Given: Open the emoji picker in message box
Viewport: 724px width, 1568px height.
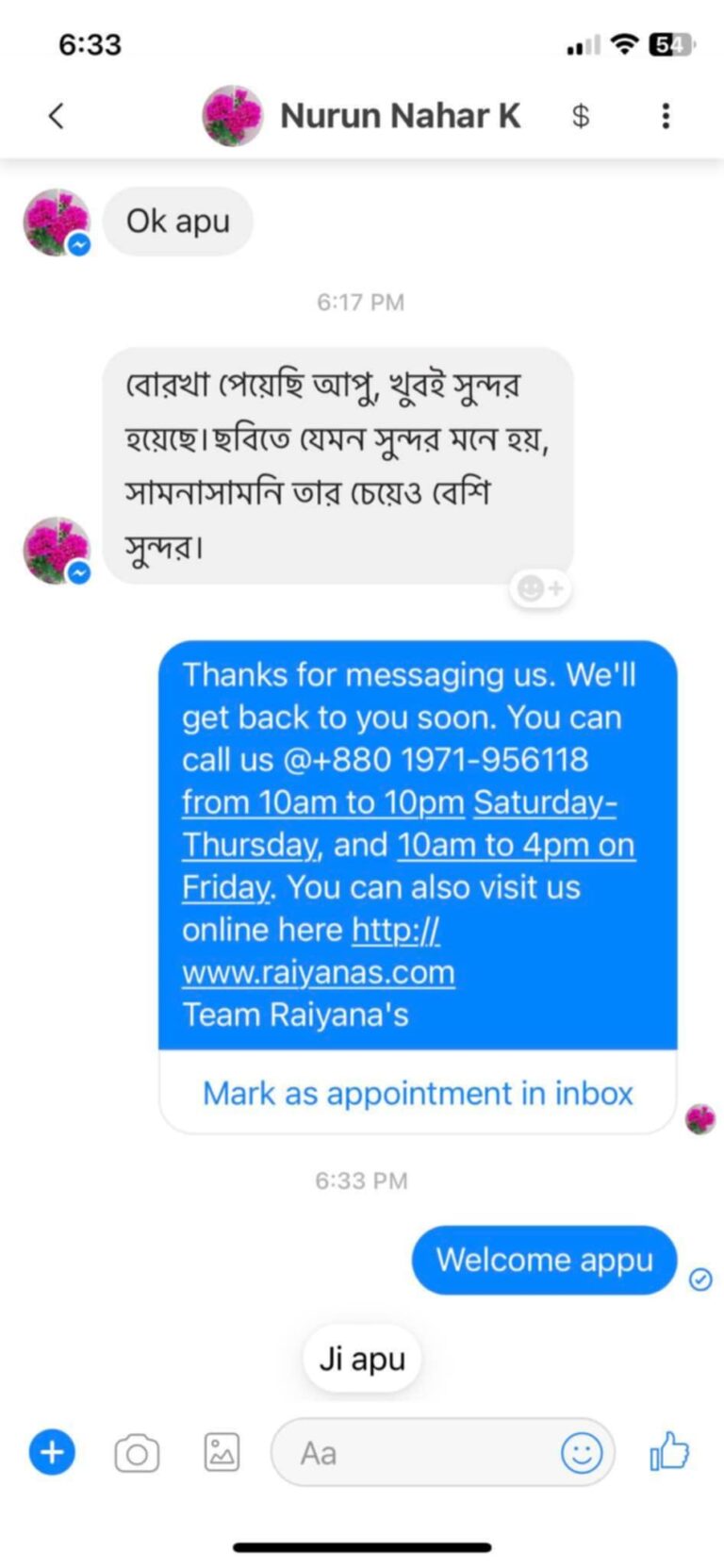Looking at the screenshot, I should coord(582,1453).
